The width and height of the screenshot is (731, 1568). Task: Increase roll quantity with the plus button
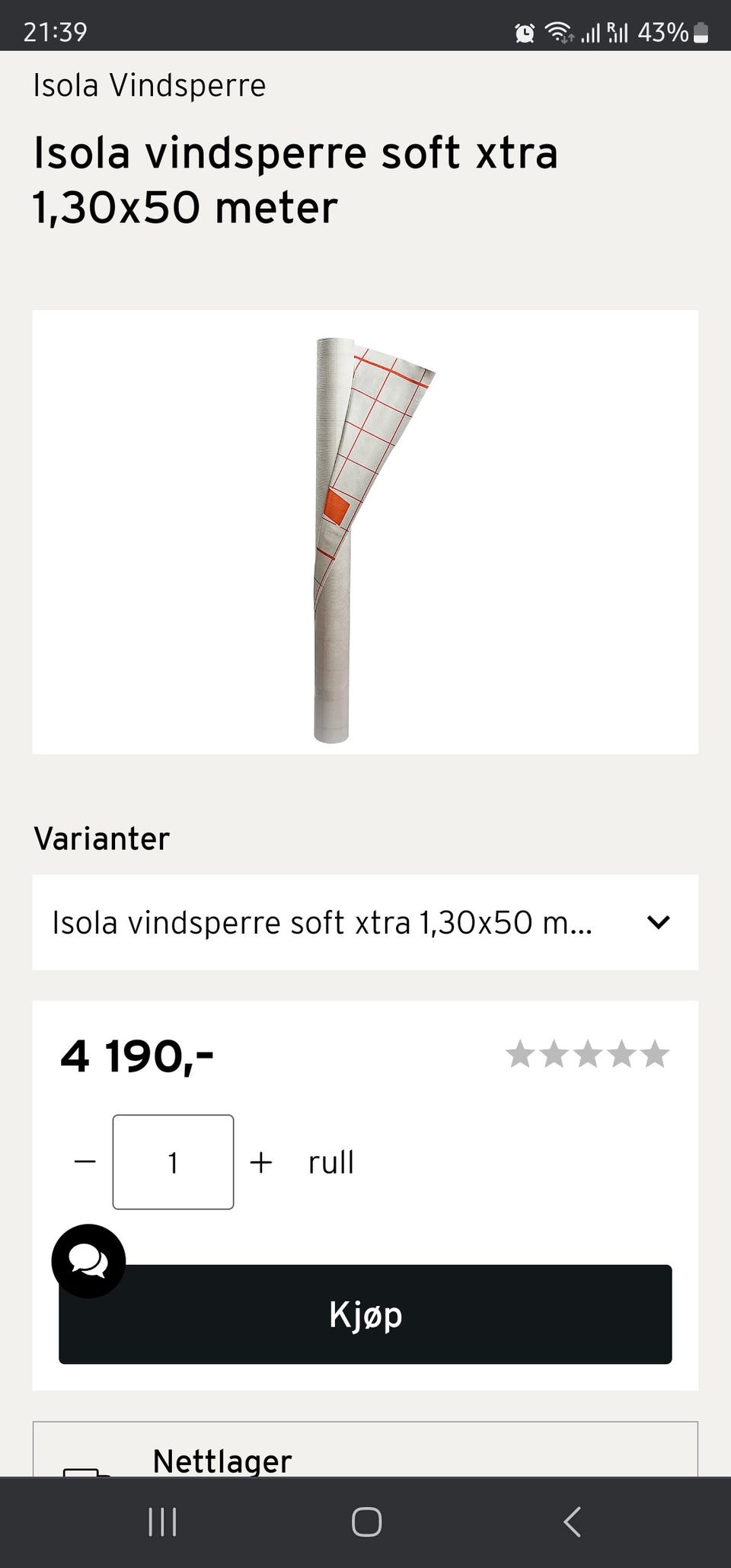coord(261,1162)
